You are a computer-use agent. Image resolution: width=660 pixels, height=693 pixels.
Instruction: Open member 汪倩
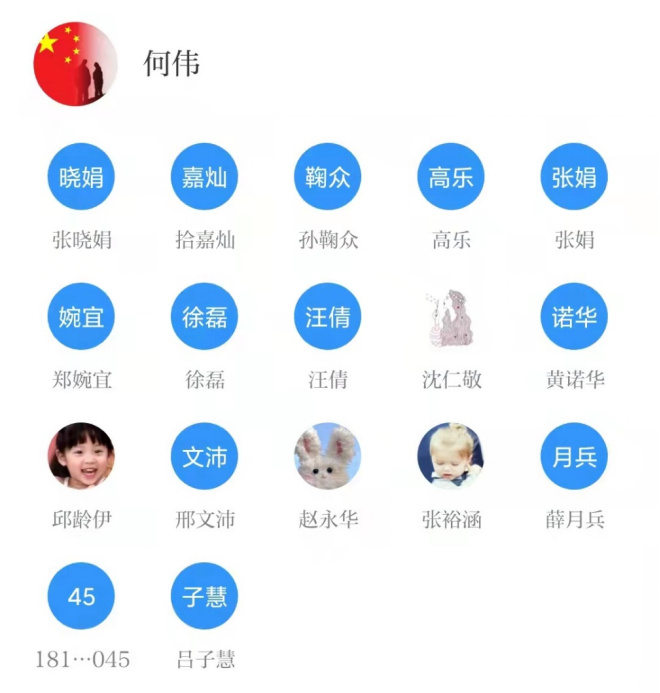(328, 317)
